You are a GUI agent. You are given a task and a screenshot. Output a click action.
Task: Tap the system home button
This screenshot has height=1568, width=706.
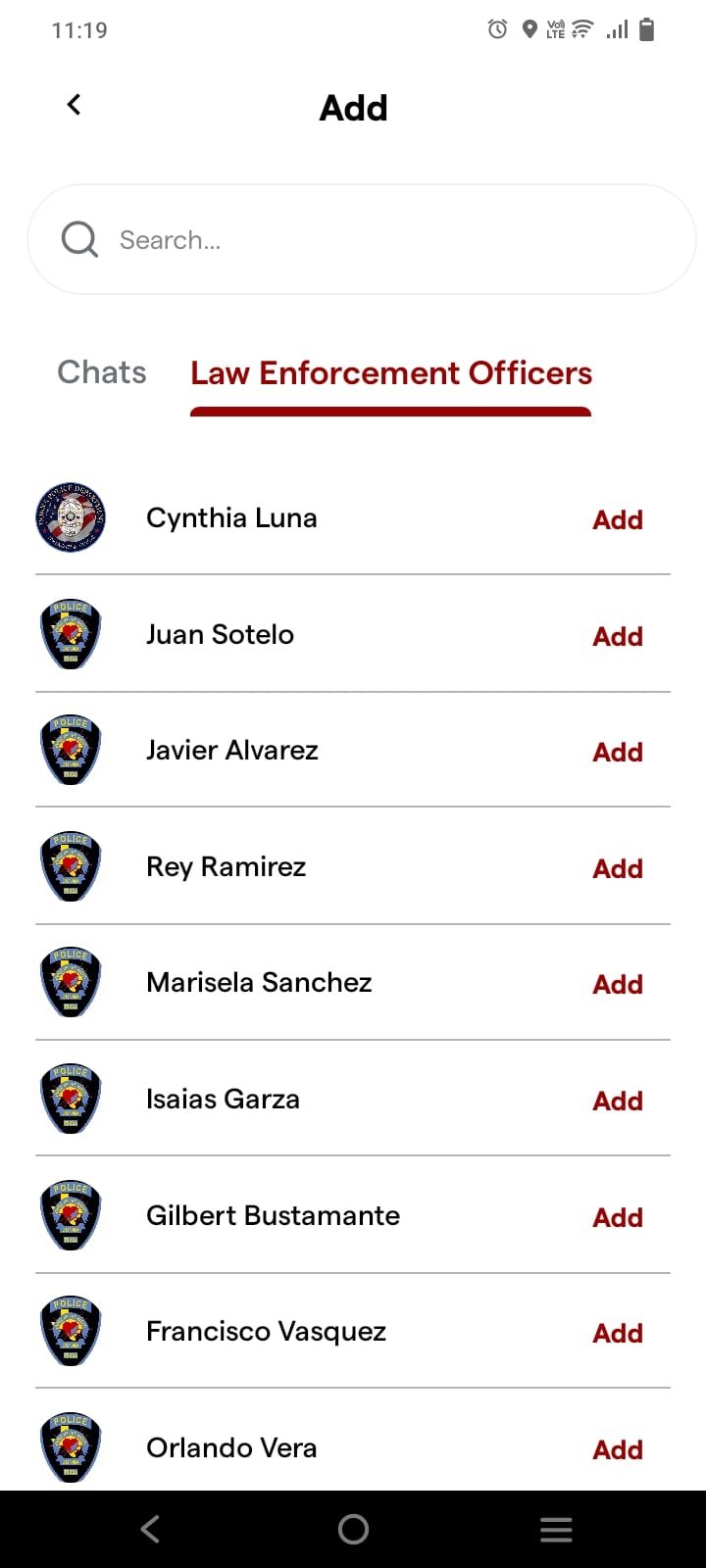353,1529
